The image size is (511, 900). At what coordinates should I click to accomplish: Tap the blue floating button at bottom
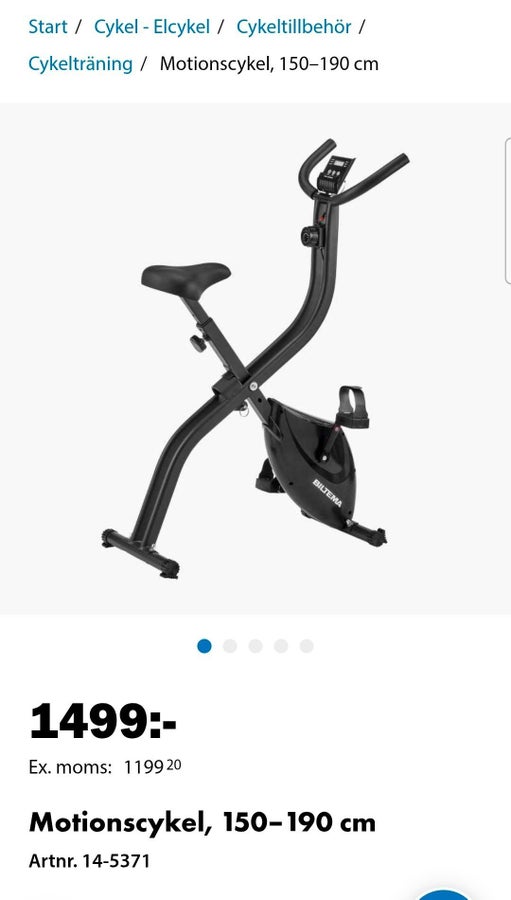coord(445,894)
